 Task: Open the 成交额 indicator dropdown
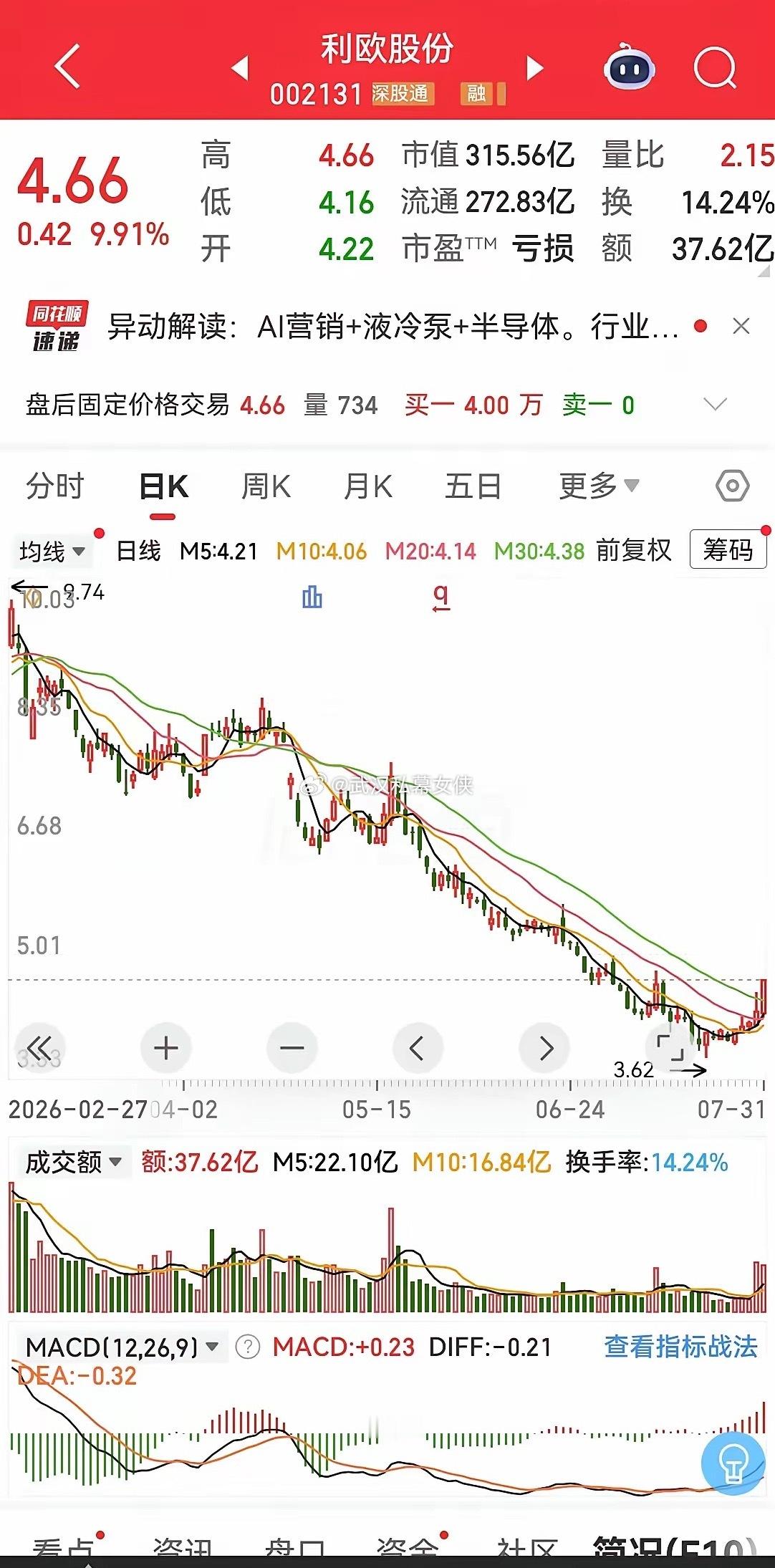pos(74,1162)
